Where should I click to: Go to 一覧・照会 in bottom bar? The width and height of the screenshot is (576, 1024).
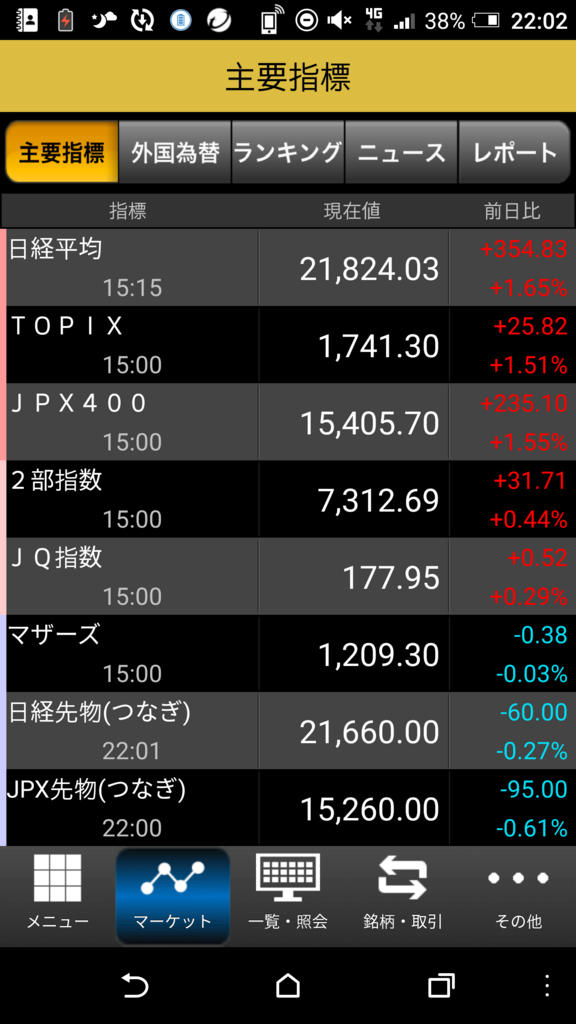tap(288, 896)
